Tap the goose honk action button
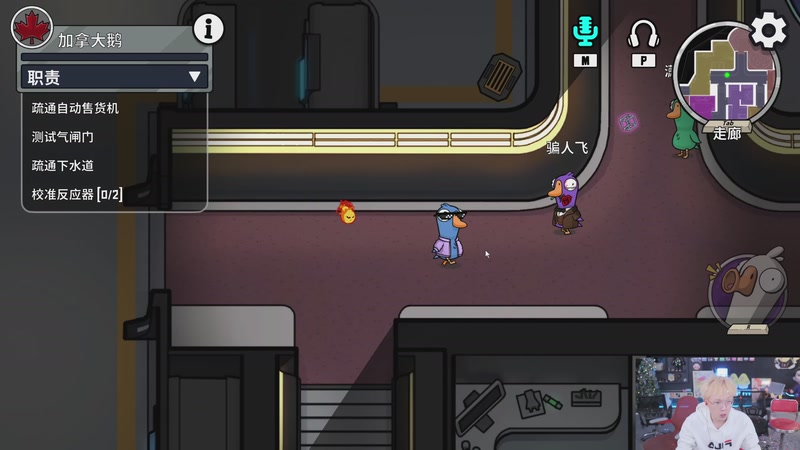The width and height of the screenshot is (800, 450). coord(748,291)
